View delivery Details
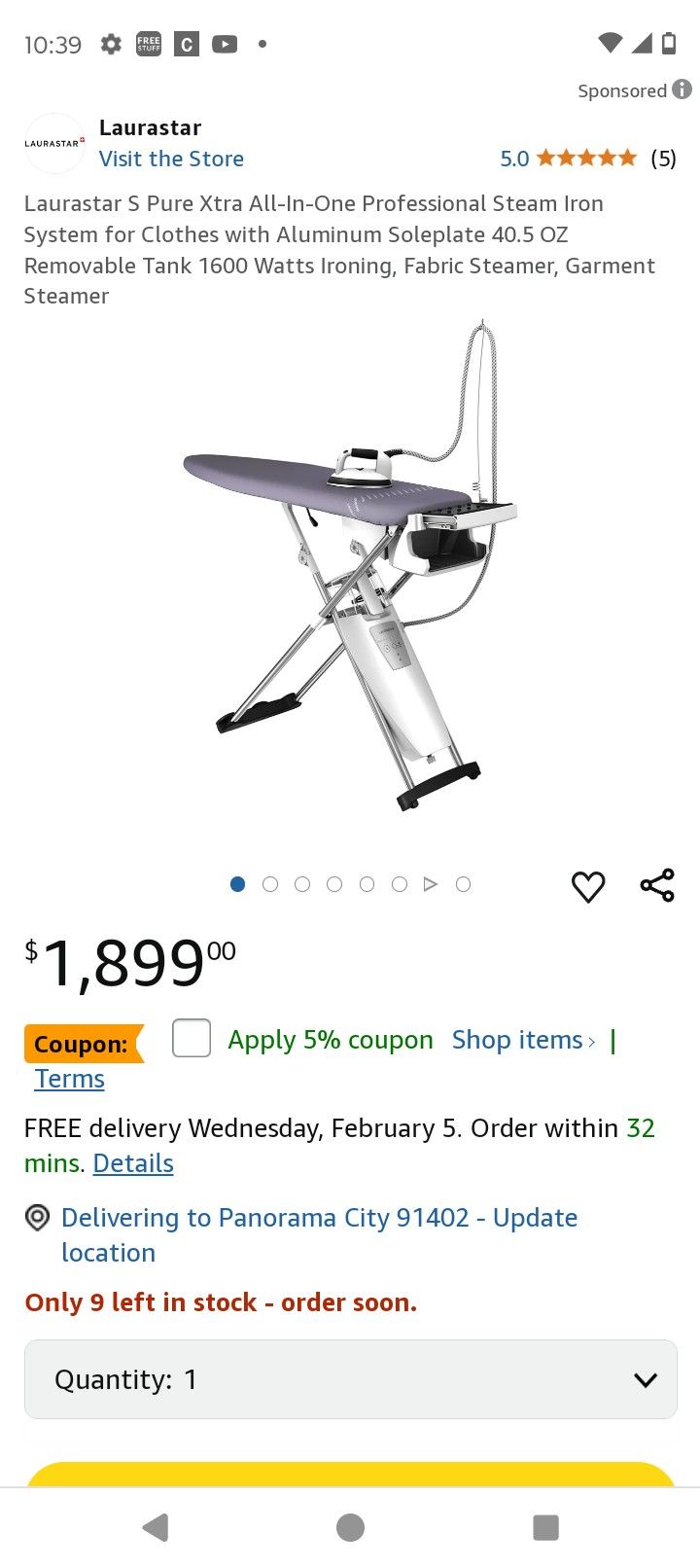700x1568 pixels. (133, 1163)
